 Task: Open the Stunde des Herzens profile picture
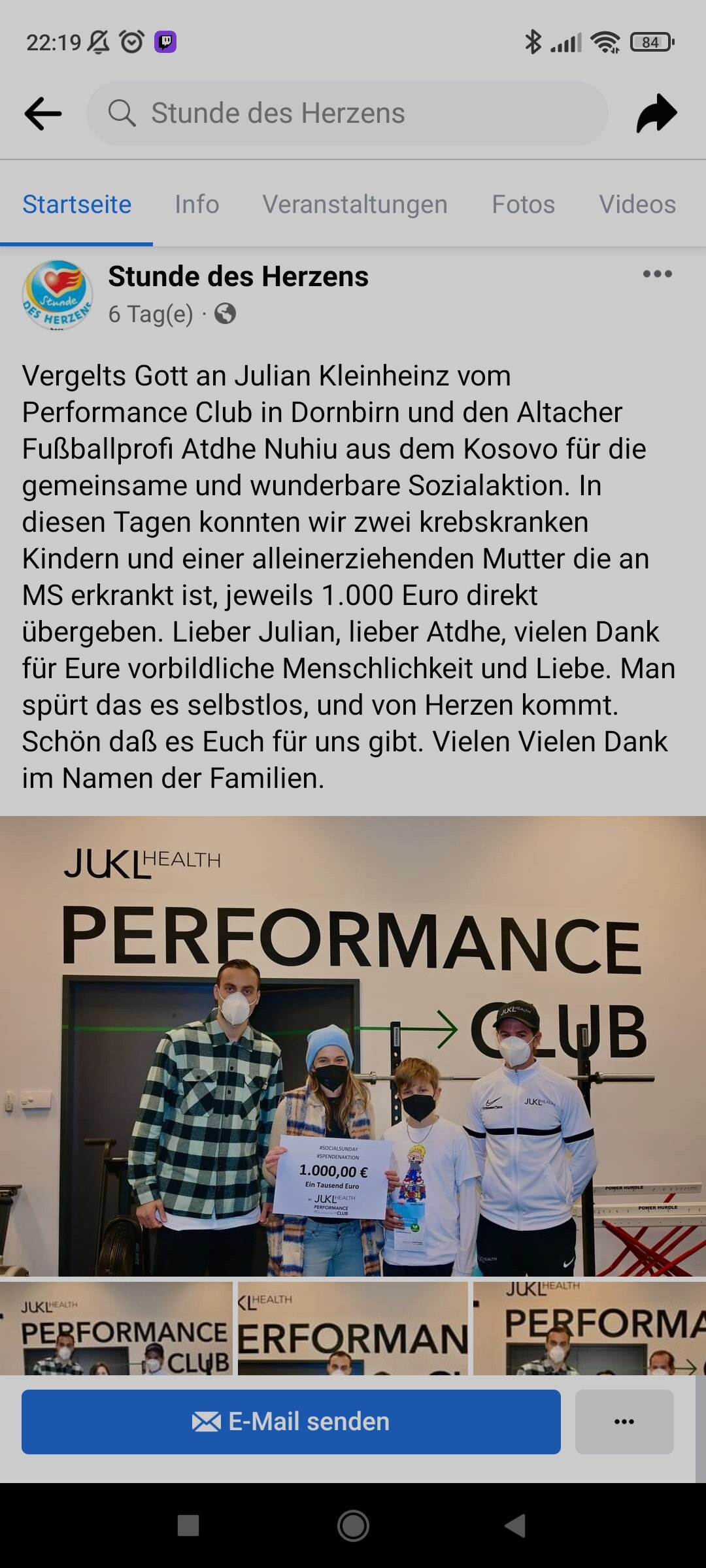click(58, 295)
